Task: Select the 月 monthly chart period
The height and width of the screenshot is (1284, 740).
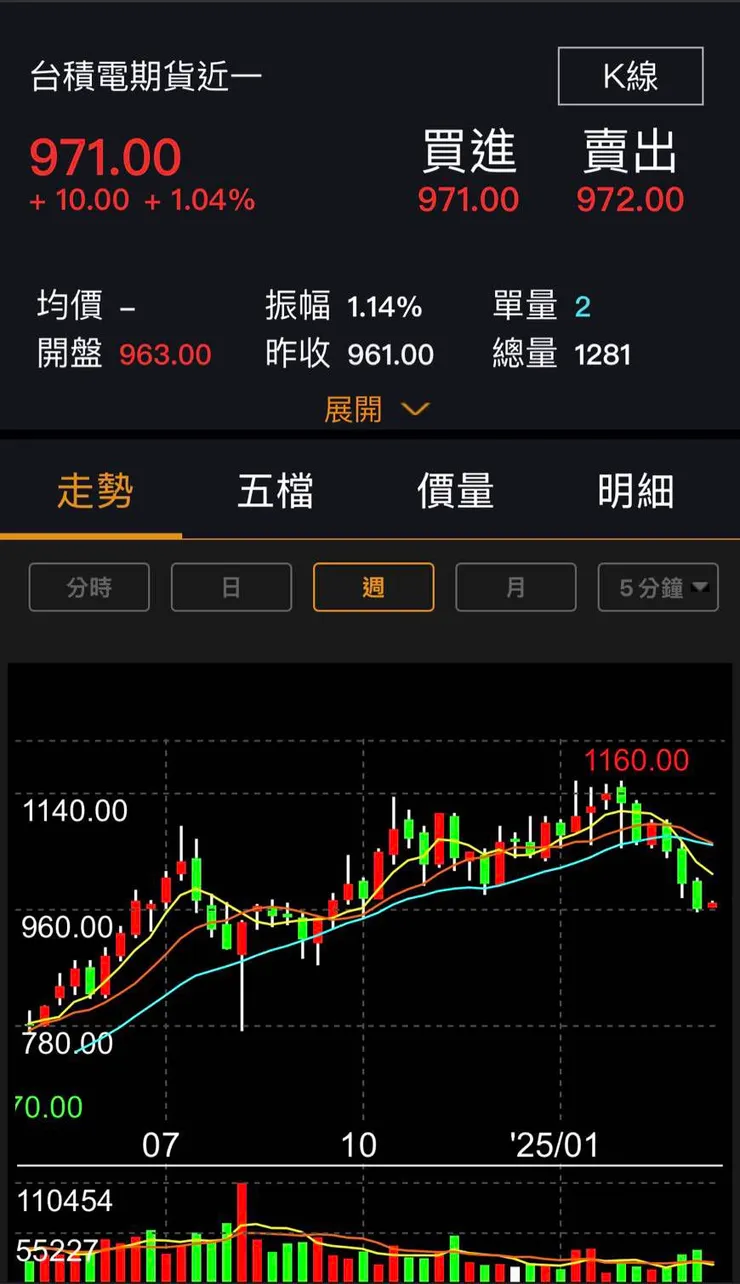Action: 515,588
